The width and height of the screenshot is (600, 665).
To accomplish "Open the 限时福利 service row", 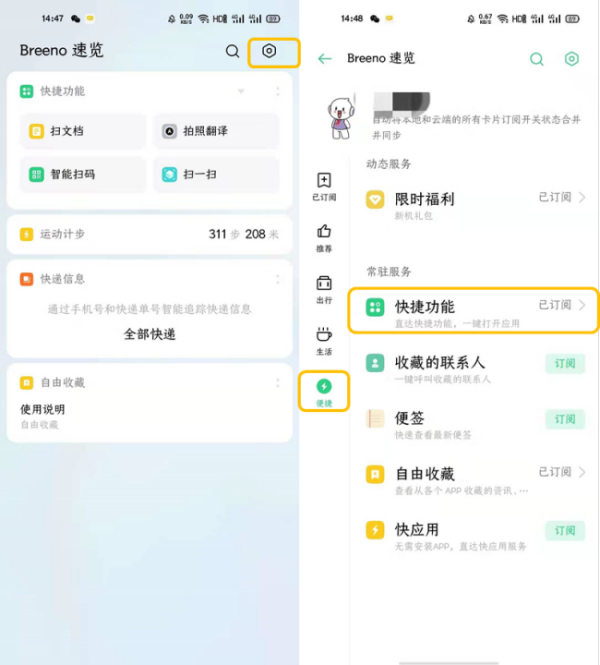I will (475, 205).
